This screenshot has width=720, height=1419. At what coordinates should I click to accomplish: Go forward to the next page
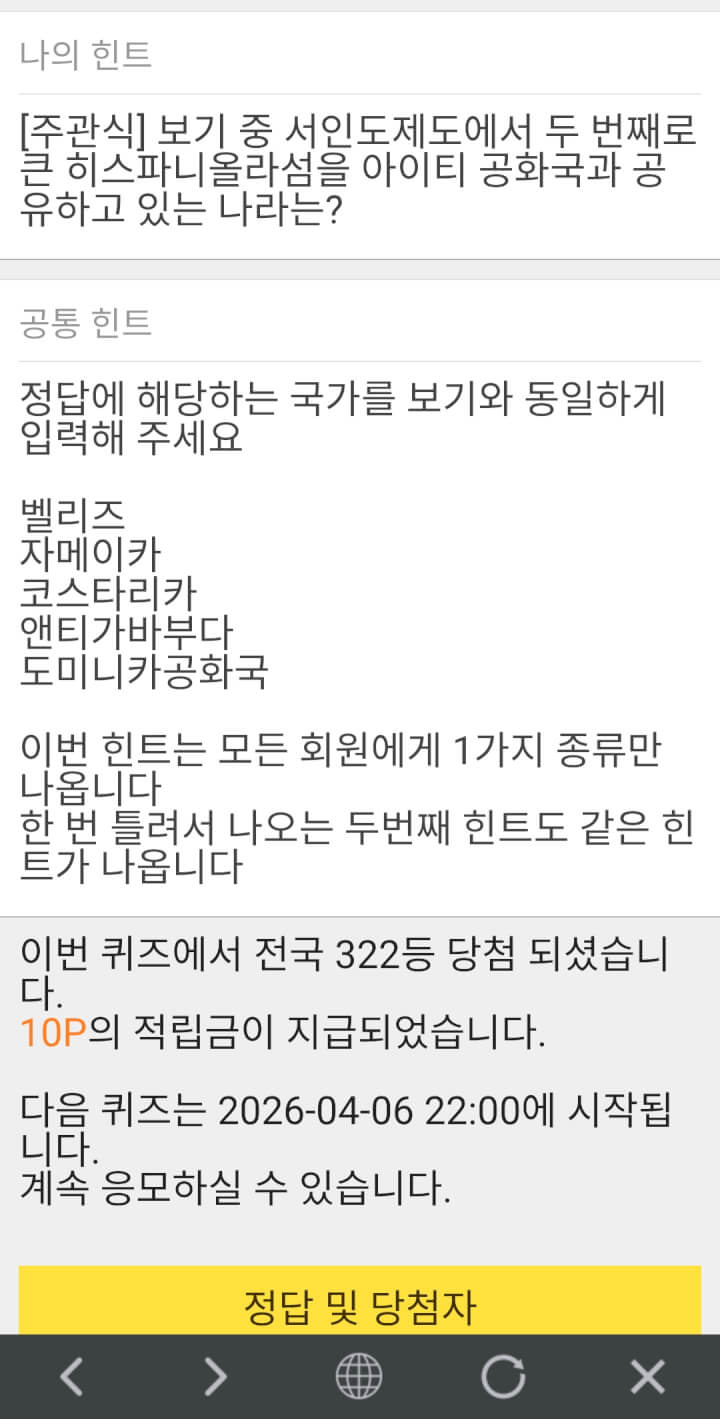point(216,1377)
